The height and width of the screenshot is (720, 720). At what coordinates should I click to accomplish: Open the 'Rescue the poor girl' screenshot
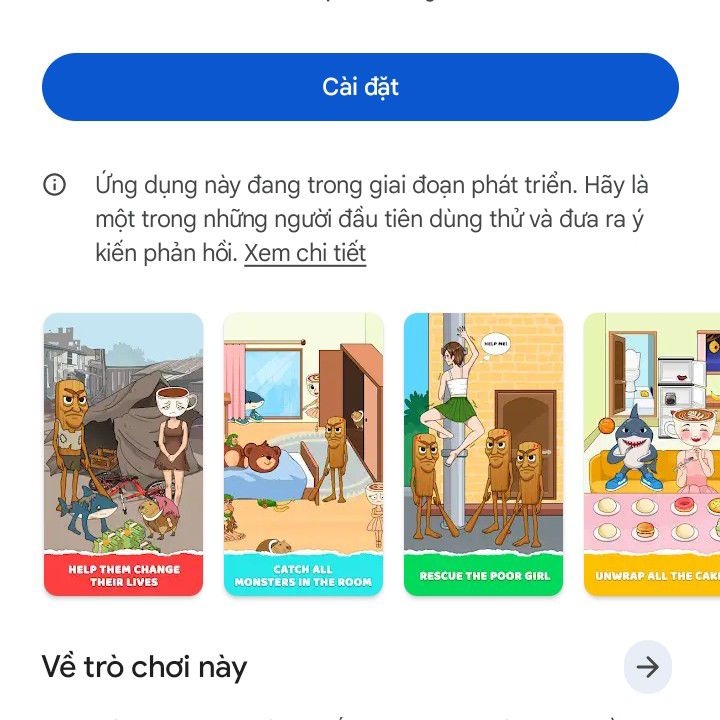click(483, 454)
